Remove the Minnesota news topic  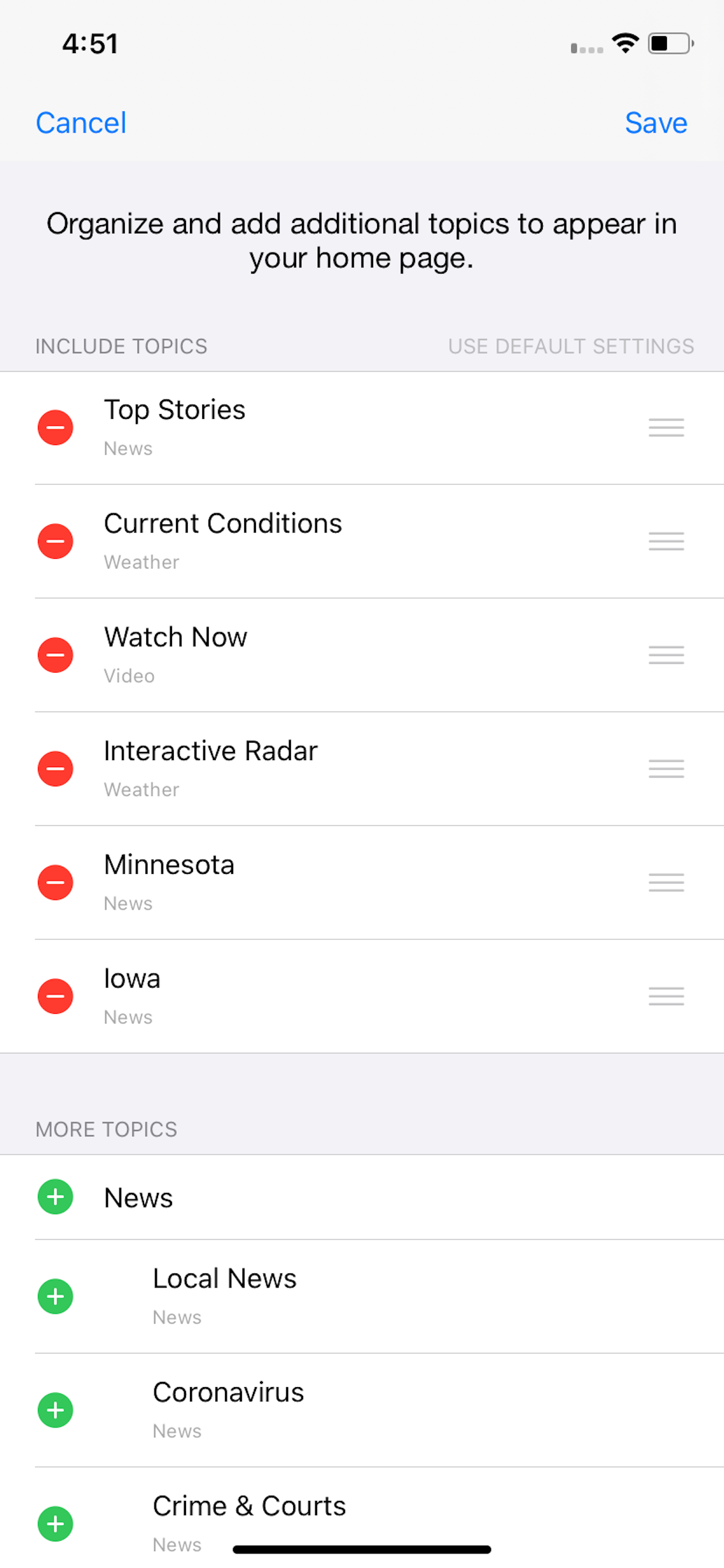pos(55,883)
